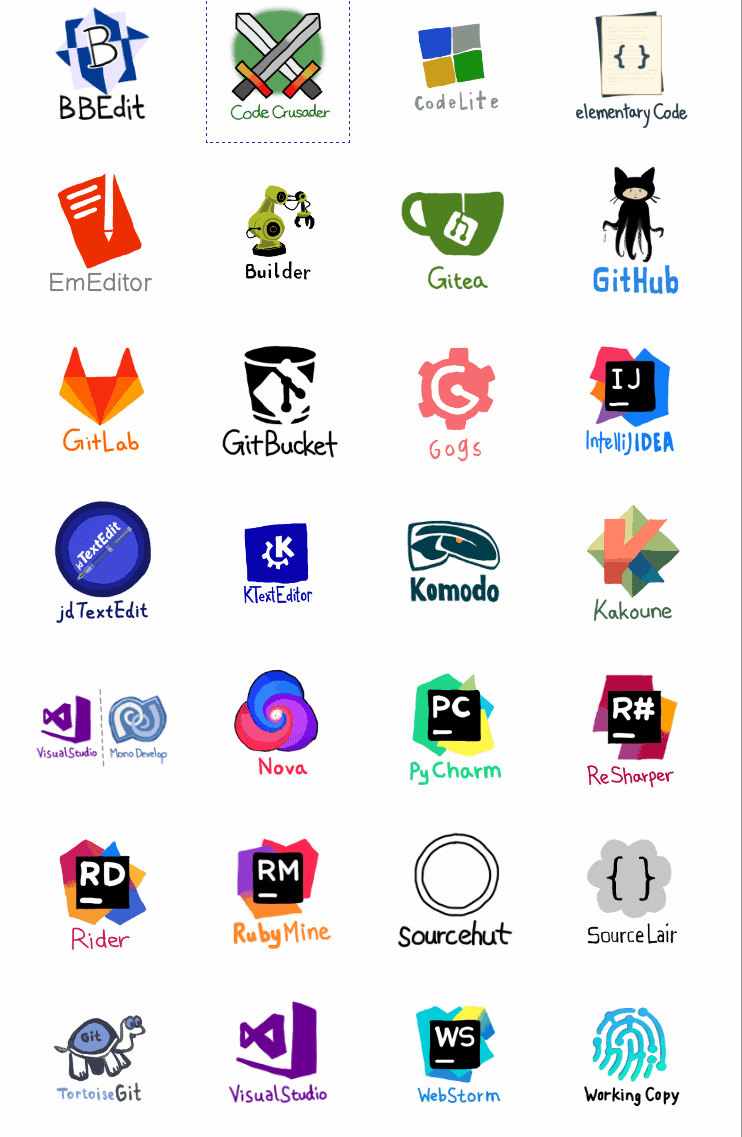The image size is (742, 1137).
Task: Tap the GitBucket tile
Action: pos(279,402)
